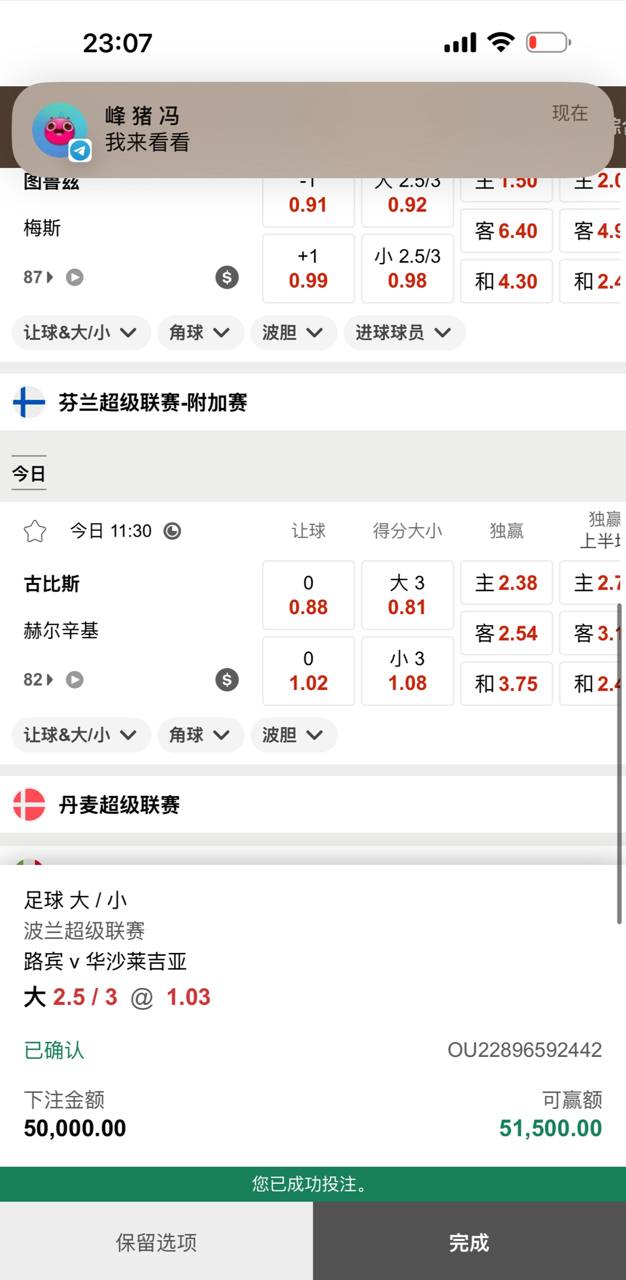Choose 主 2.38 home win odds
This screenshot has width=626, height=1280.
point(506,583)
